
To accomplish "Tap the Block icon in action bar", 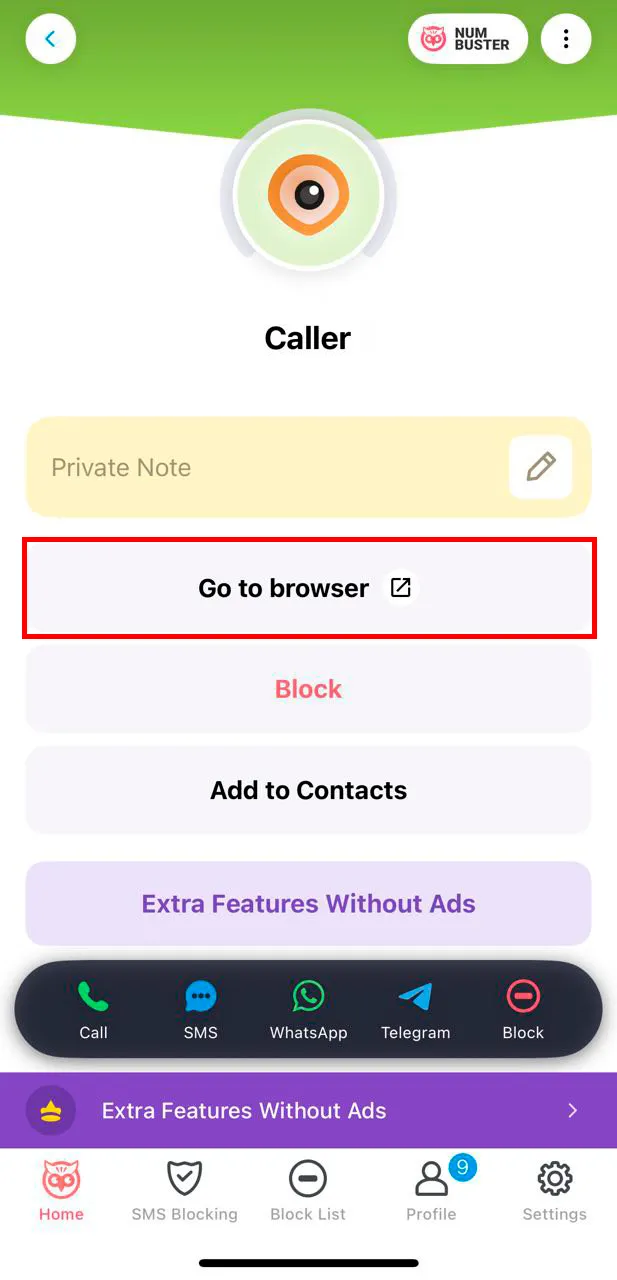I will (x=523, y=1010).
